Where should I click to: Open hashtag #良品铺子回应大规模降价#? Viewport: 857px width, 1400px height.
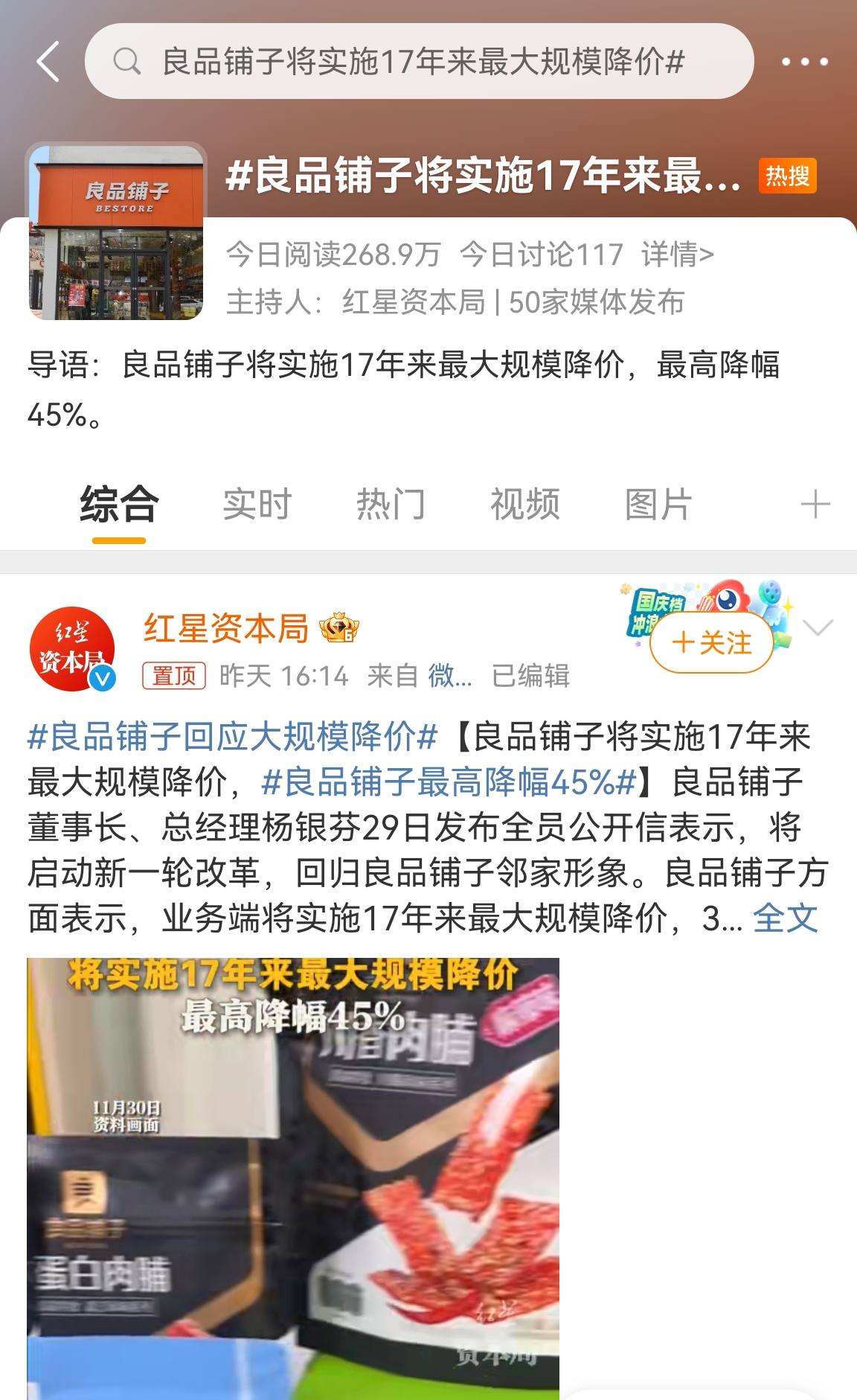click(x=232, y=737)
